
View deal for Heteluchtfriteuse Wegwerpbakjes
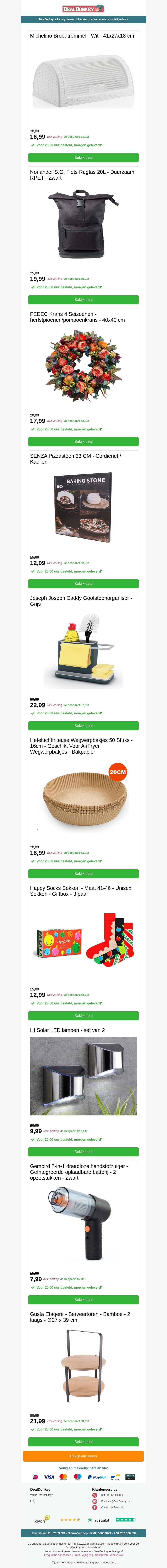(83, 873)
